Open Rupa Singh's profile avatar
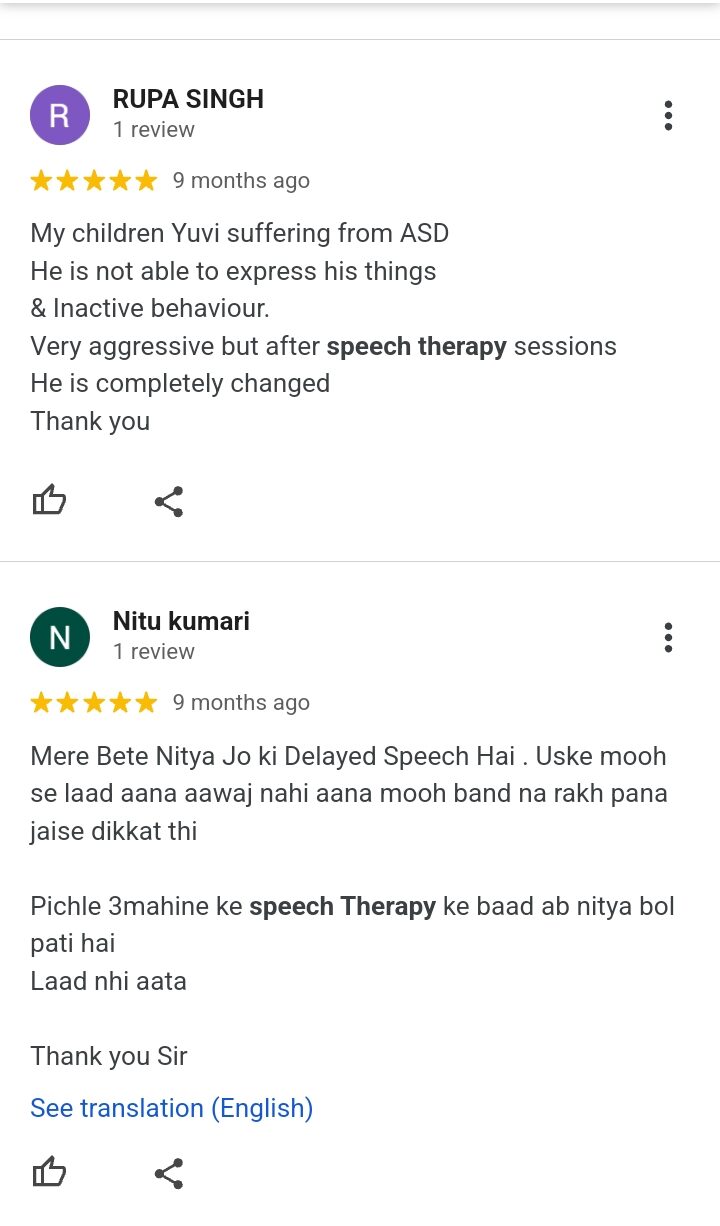This screenshot has height=1226, width=720. click(60, 115)
